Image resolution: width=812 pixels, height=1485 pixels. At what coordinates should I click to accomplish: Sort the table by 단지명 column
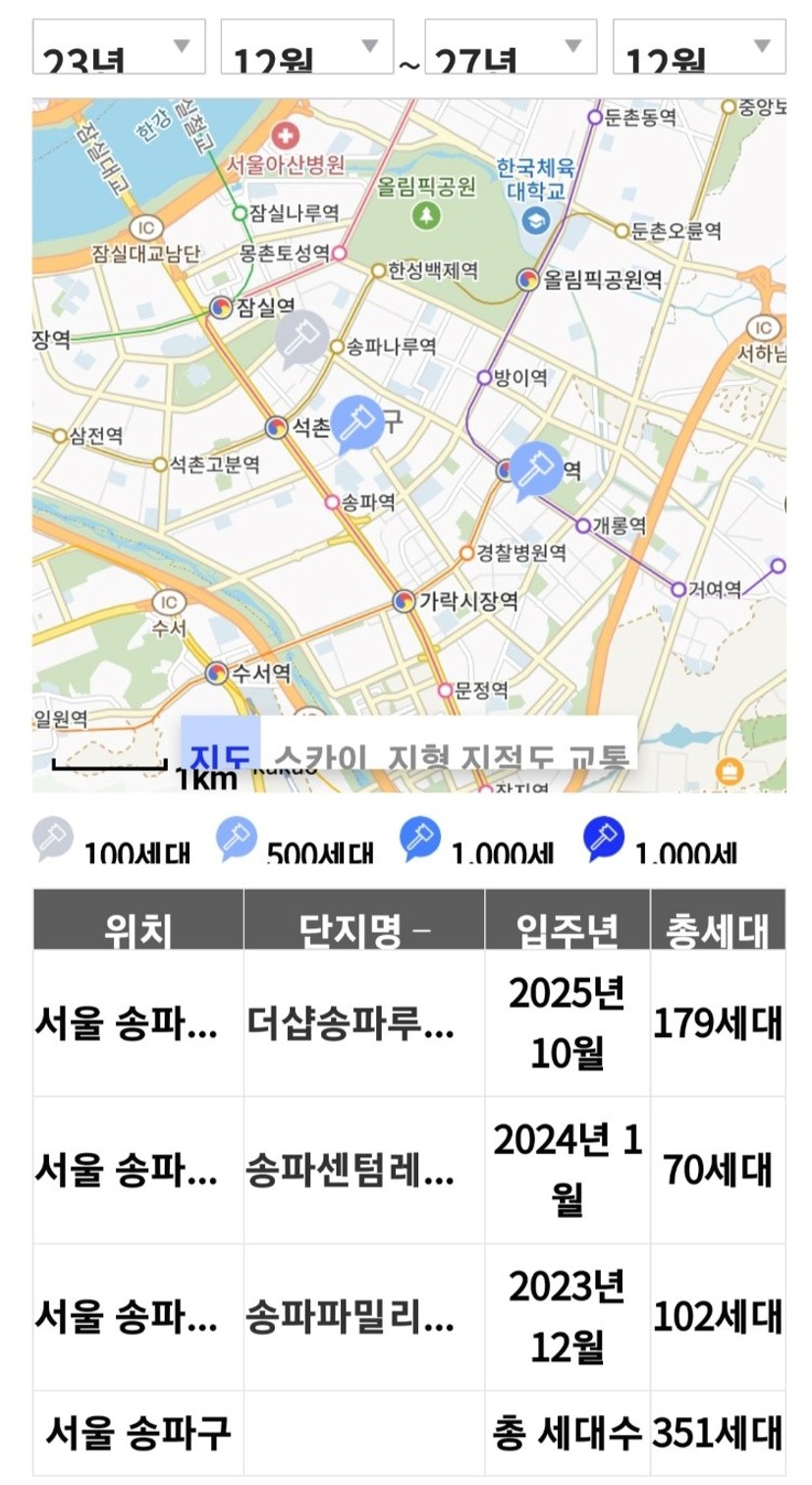click(364, 928)
